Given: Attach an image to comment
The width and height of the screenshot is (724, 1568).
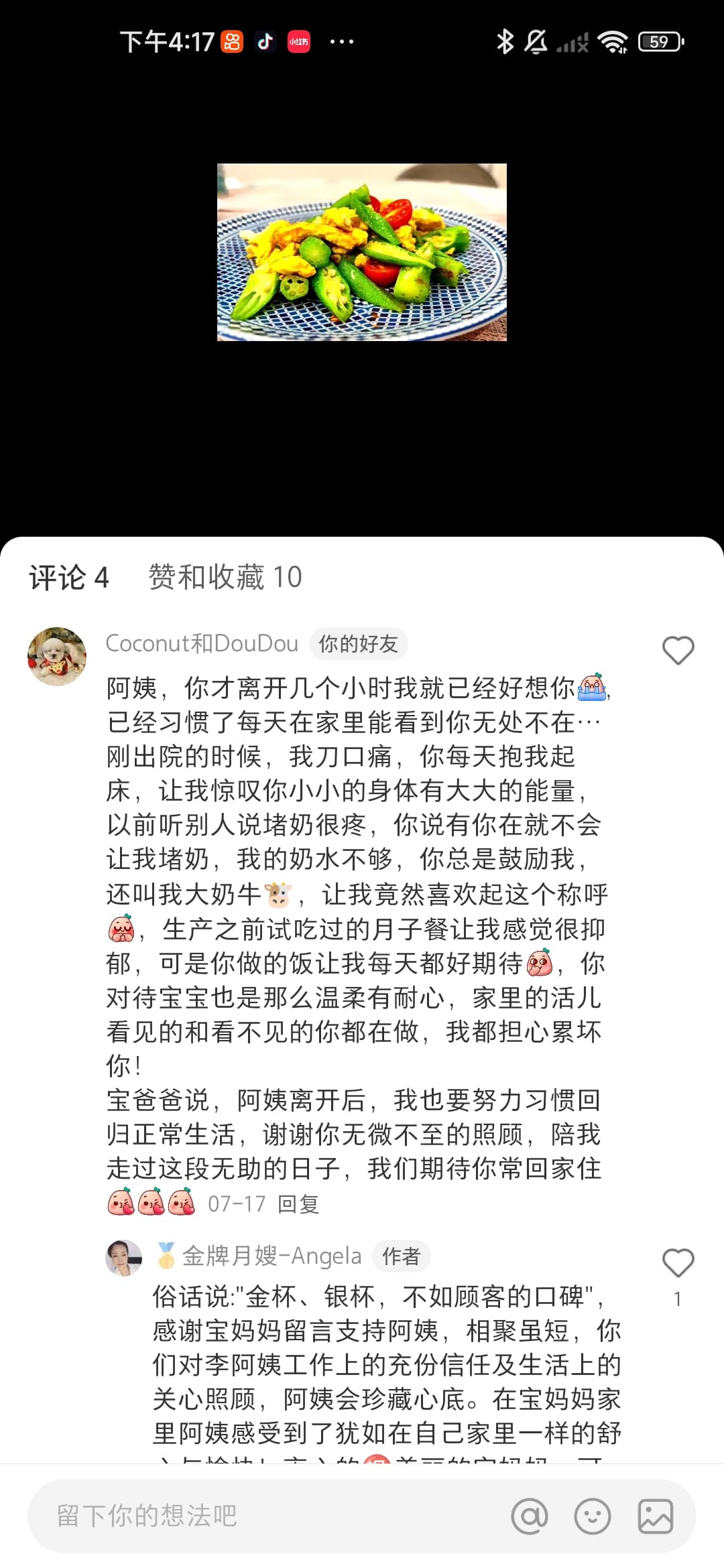Looking at the screenshot, I should coord(655,1516).
